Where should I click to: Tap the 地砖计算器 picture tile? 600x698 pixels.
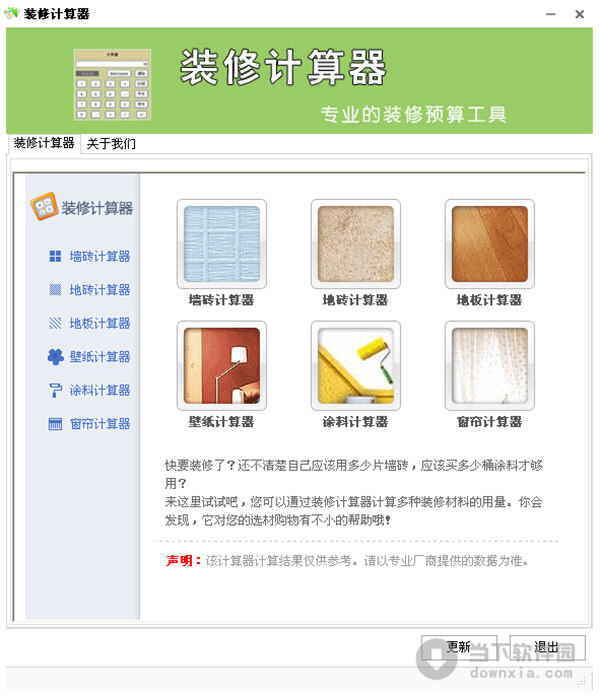(x=355, y=244)
